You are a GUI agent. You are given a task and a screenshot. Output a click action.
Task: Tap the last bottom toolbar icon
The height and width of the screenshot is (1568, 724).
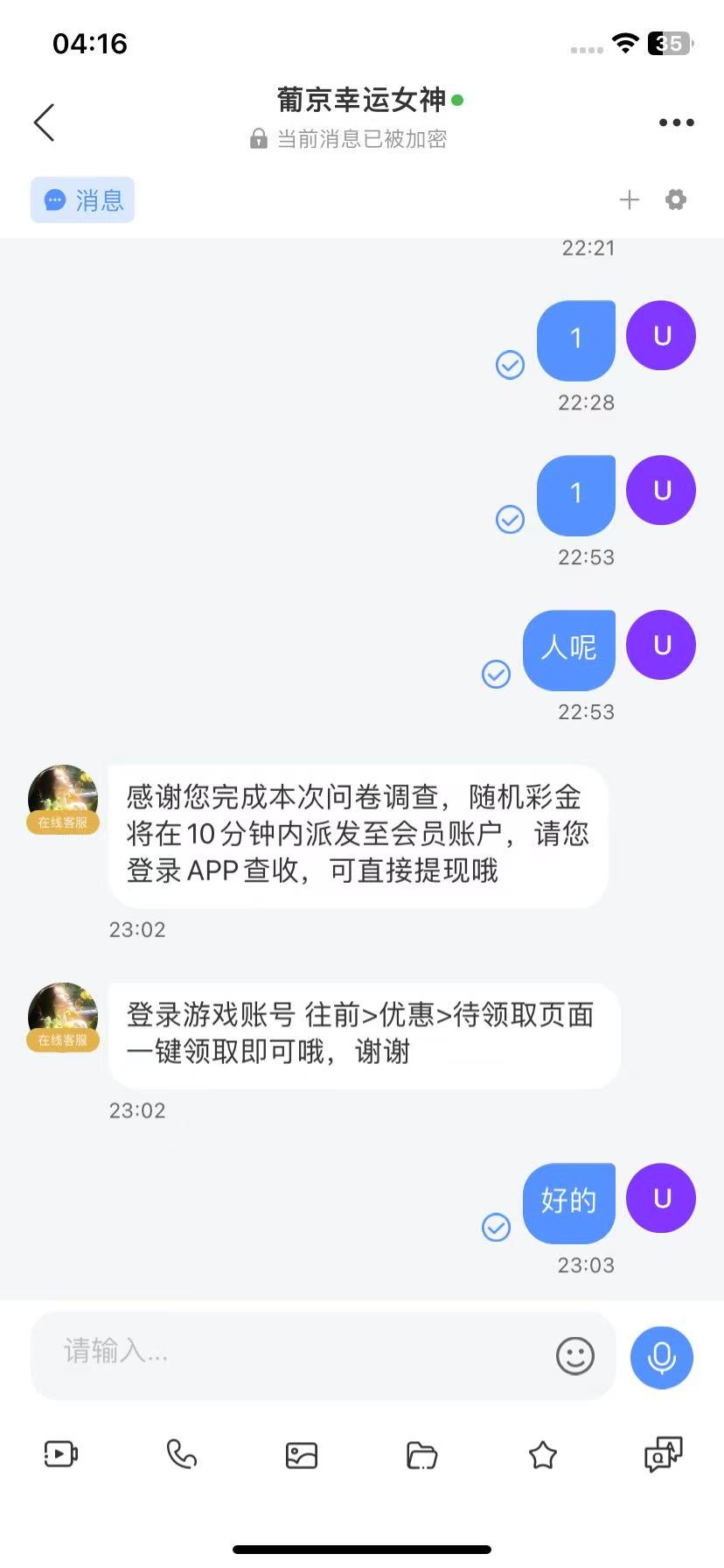663,1454
